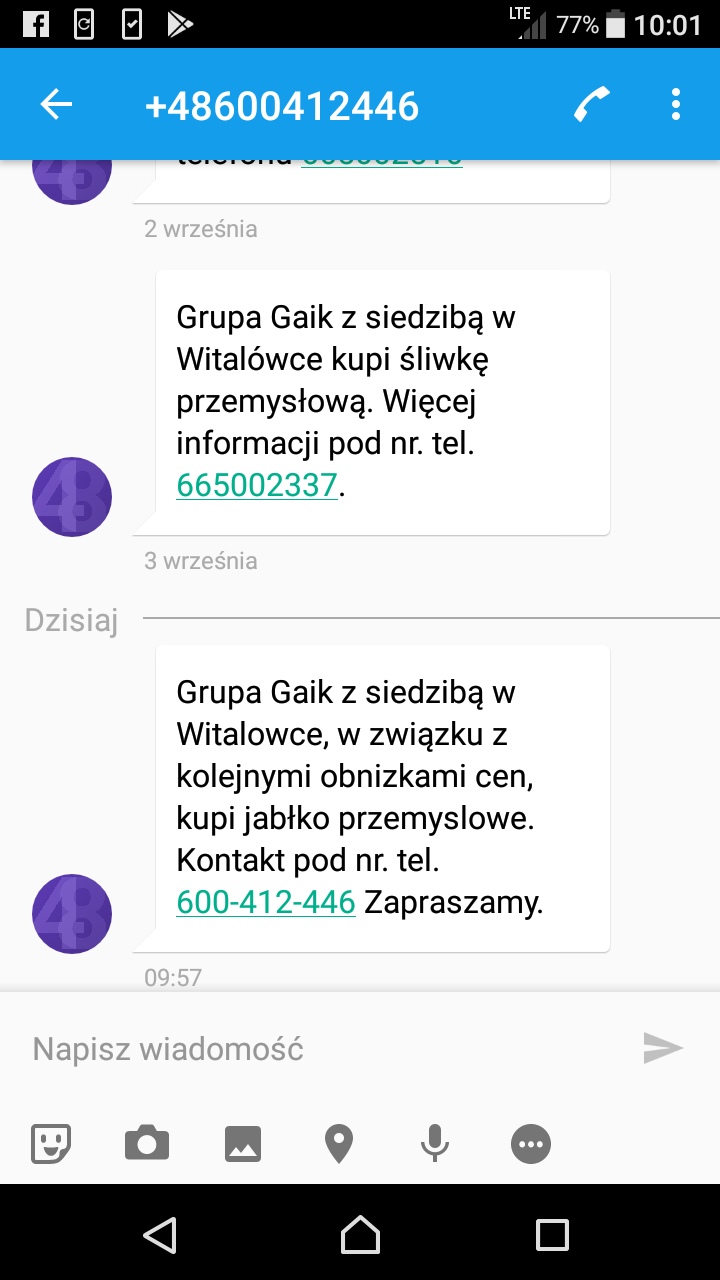The image size is (720, 1280).
Task: Go back from the conversation
Action: point(56,105)
